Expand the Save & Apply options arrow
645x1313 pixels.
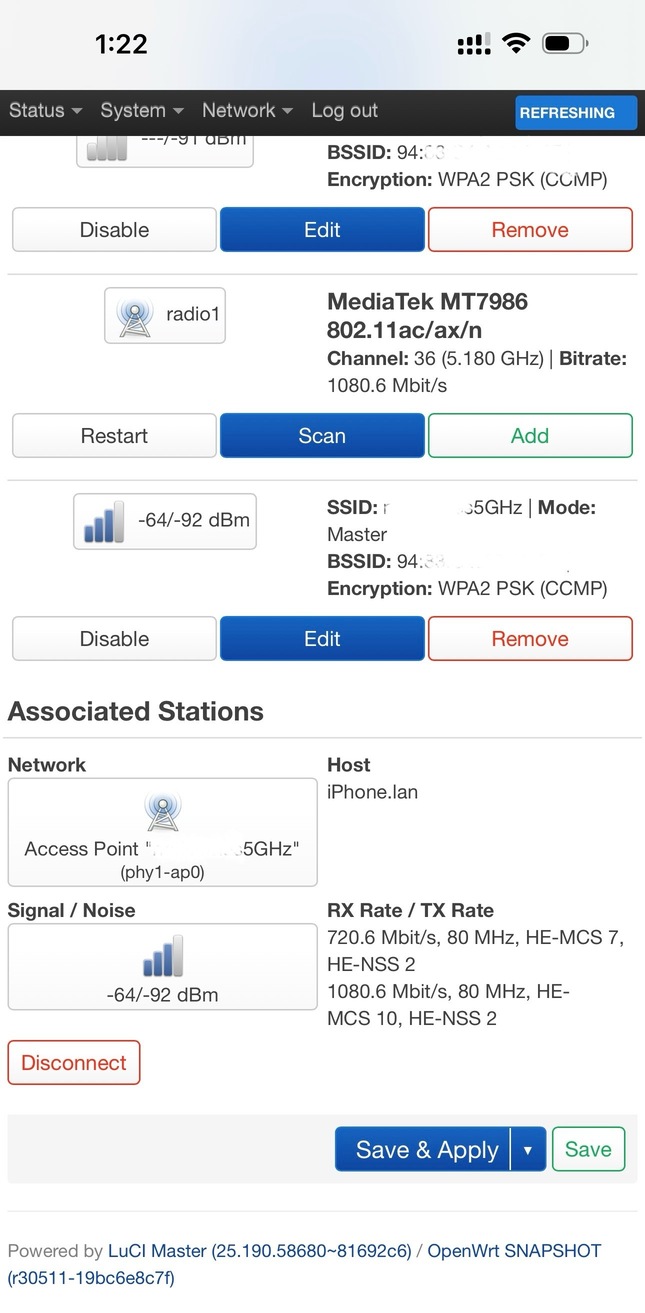coord(527,1150)
